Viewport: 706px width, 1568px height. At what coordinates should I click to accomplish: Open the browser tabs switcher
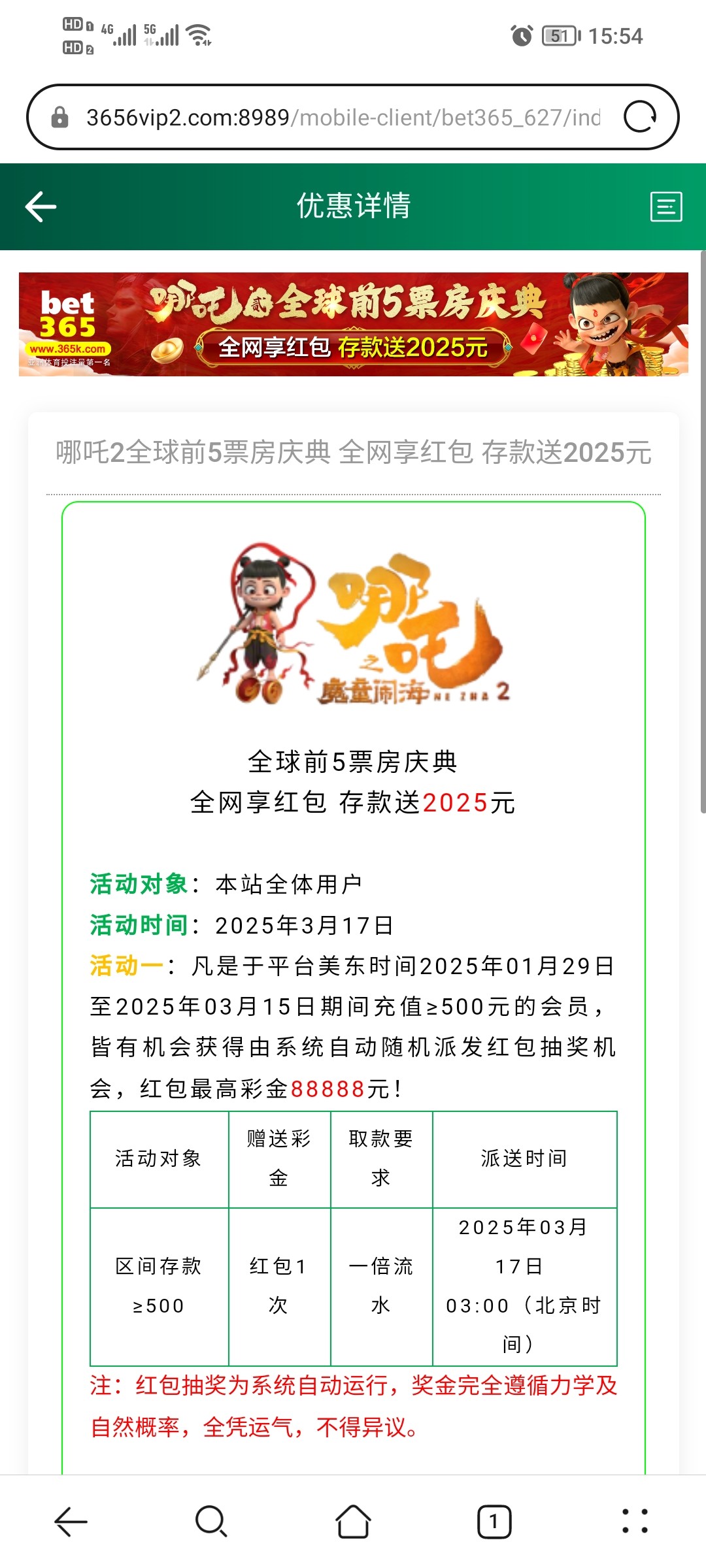494,1522
